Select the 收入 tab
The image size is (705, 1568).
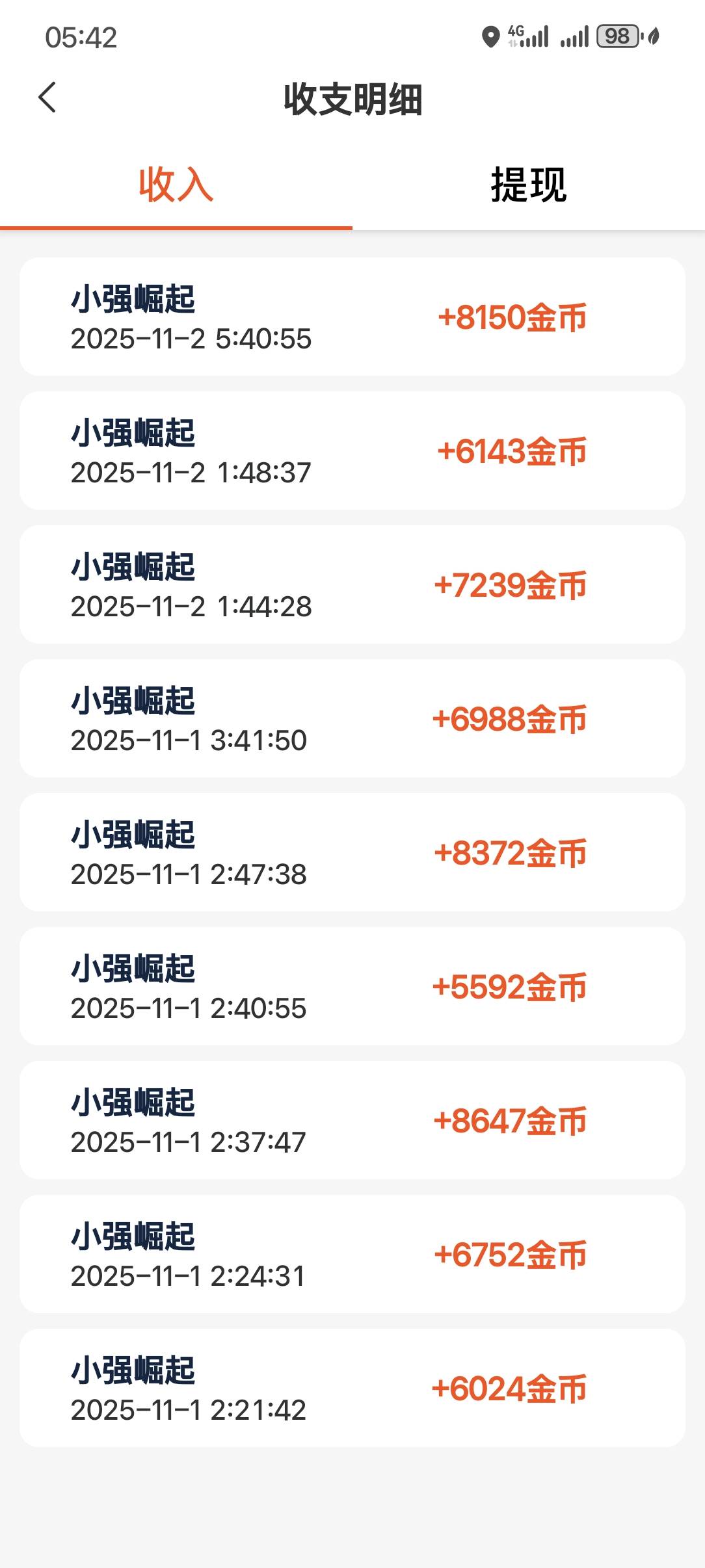176,185
